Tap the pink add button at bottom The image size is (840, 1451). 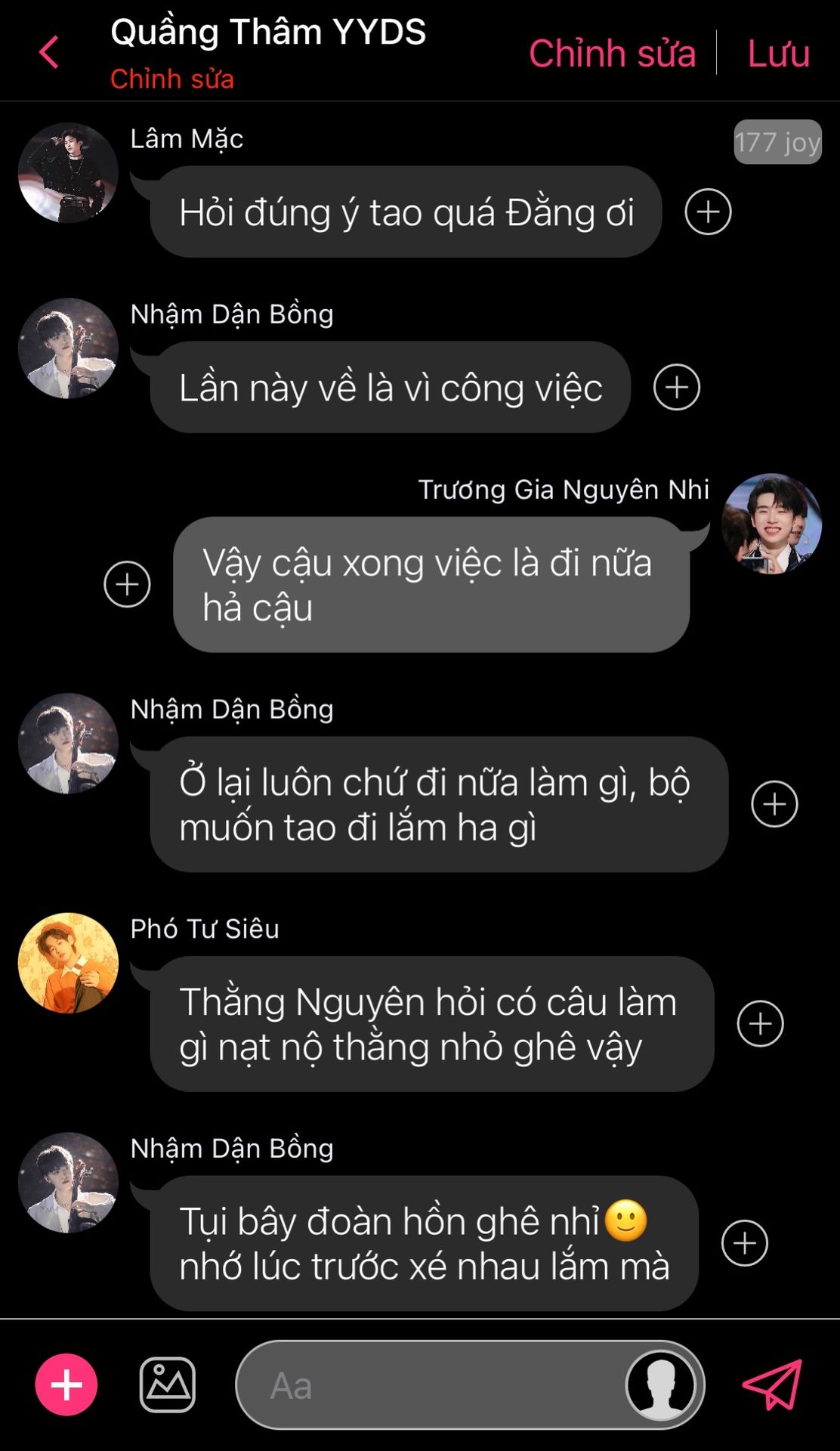tap(66, 1385)
